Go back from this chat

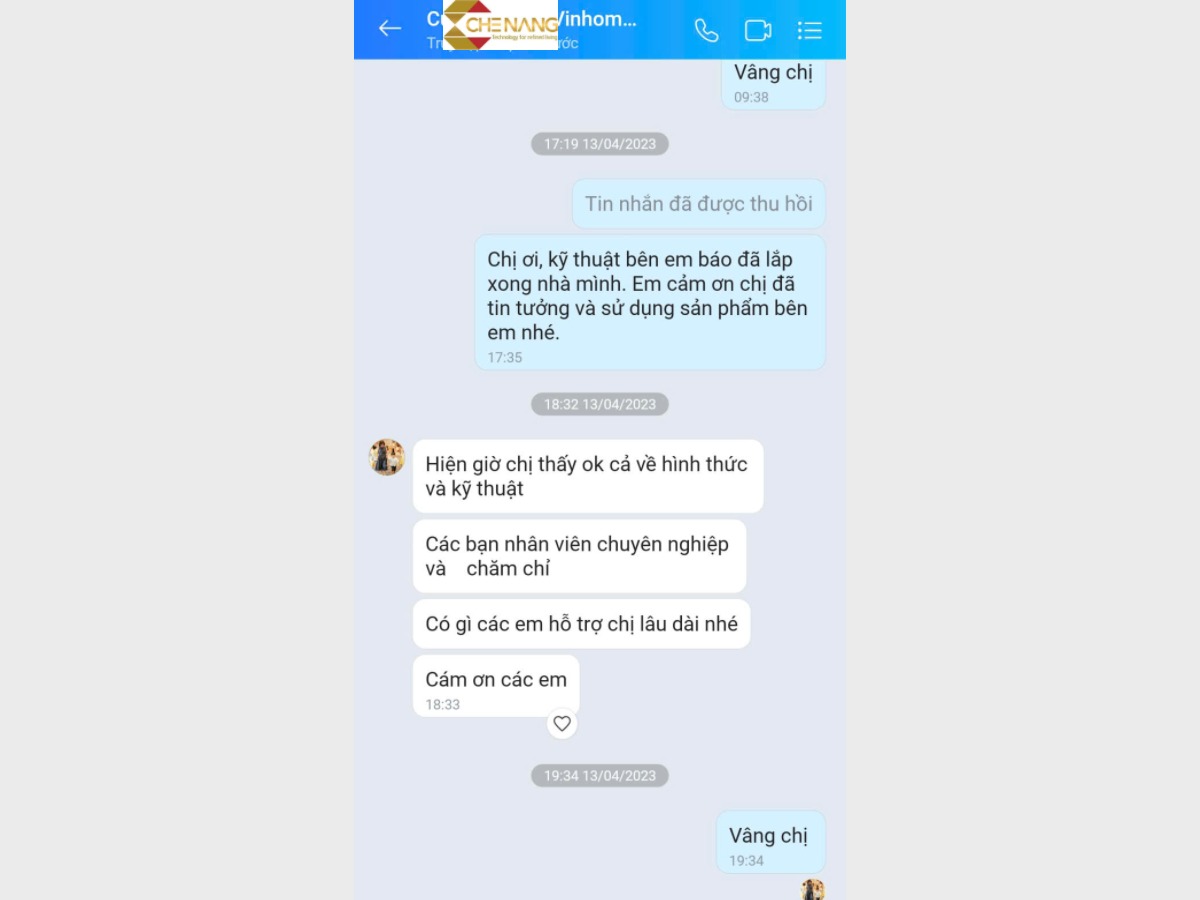[x=389, y=29]
